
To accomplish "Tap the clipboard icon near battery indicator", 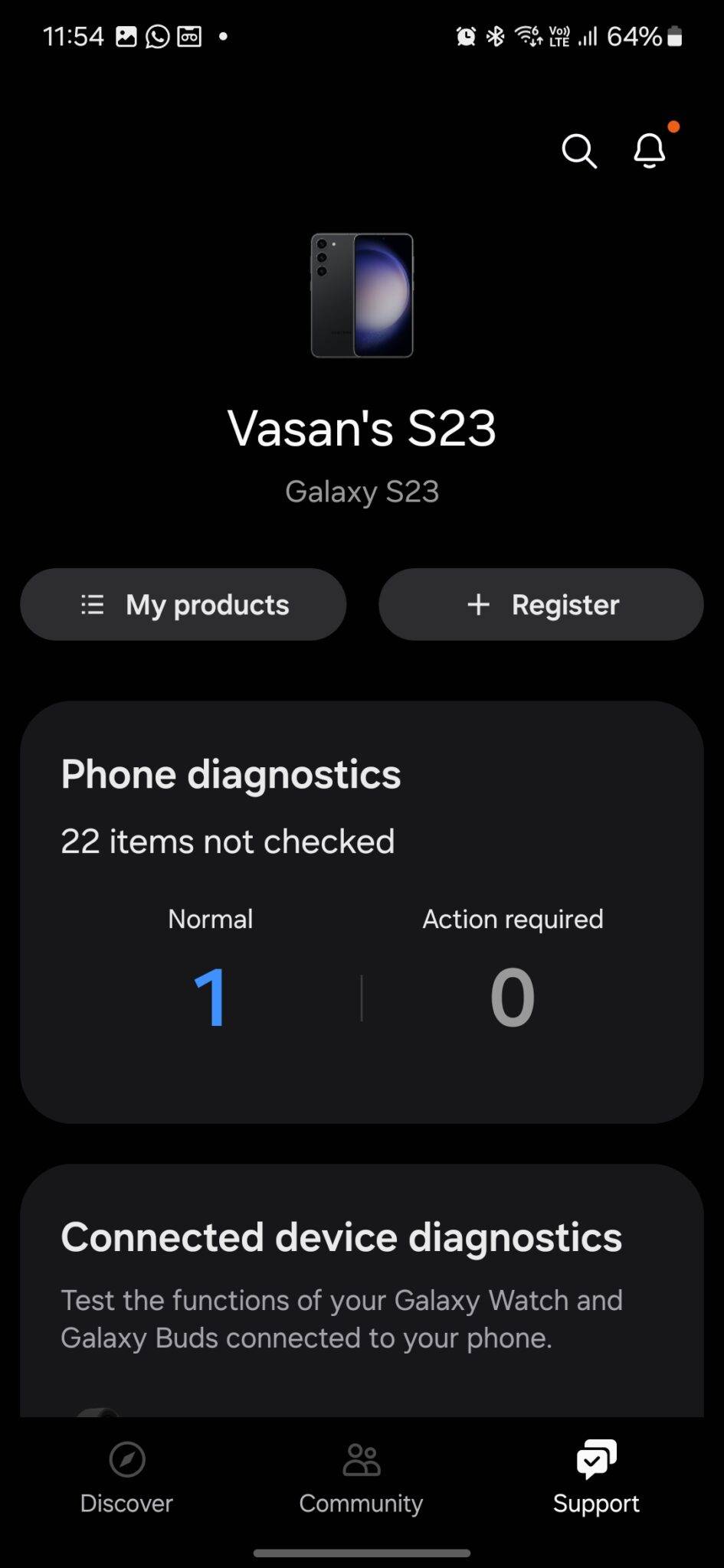I will click(x=674, y=36).
